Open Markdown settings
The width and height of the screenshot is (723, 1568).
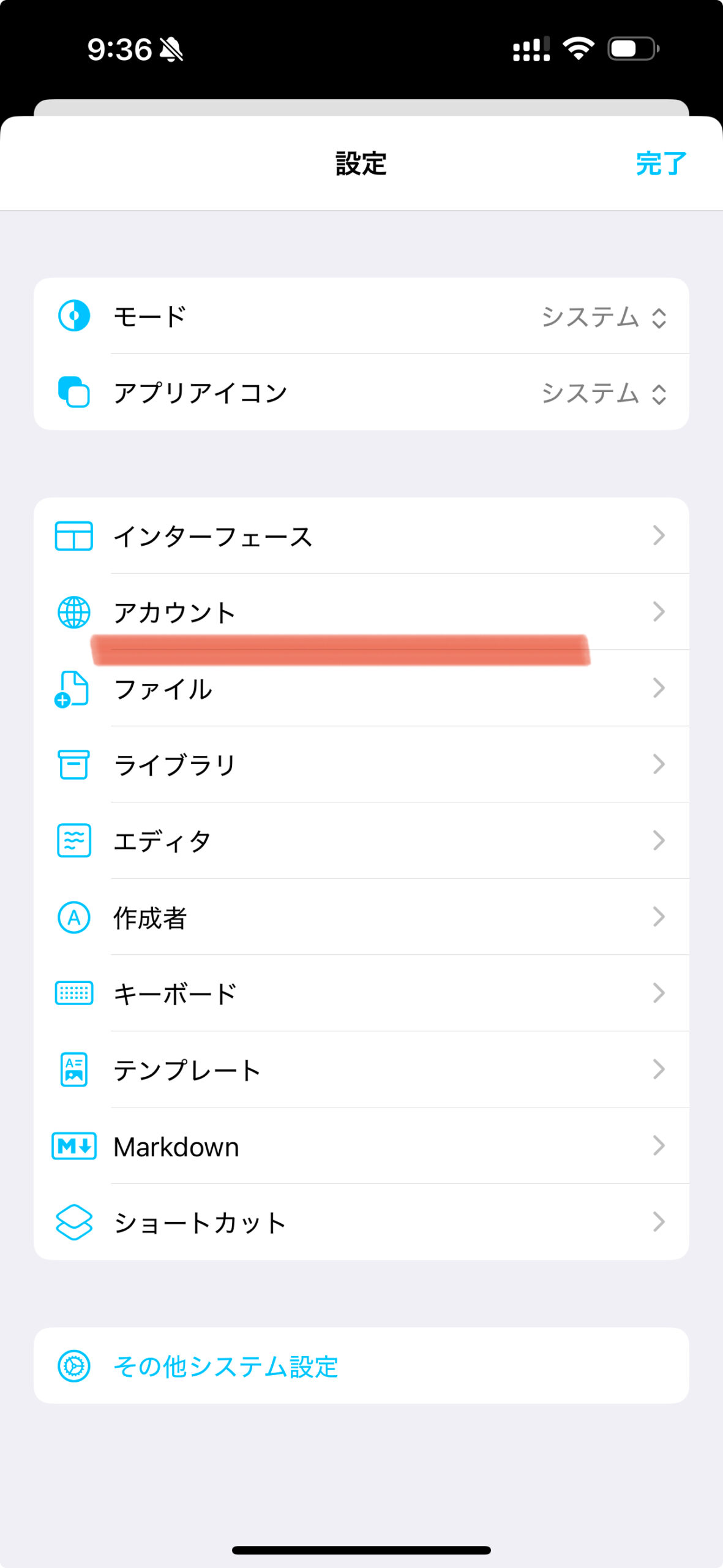click(x=361, y=1146)
